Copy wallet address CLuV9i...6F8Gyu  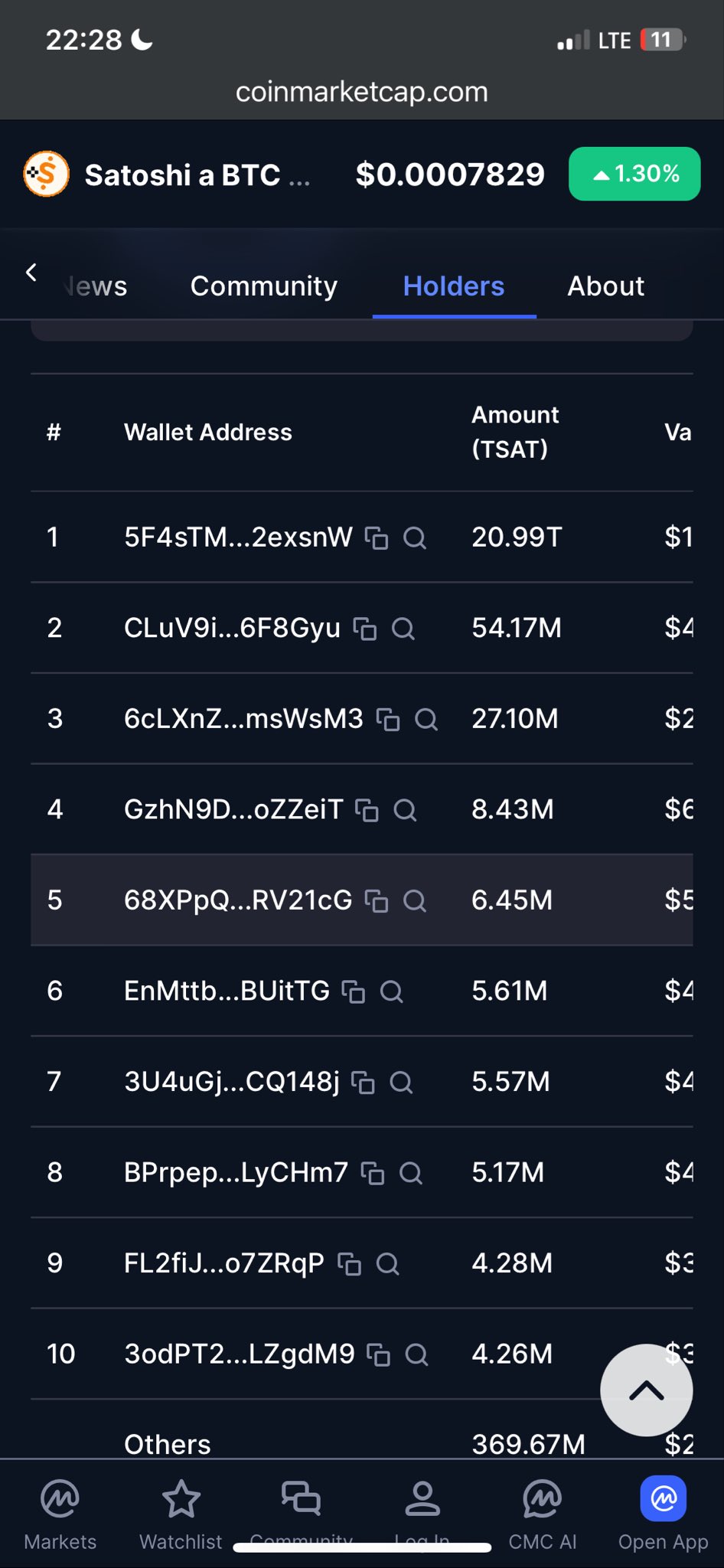pos(364,629)
